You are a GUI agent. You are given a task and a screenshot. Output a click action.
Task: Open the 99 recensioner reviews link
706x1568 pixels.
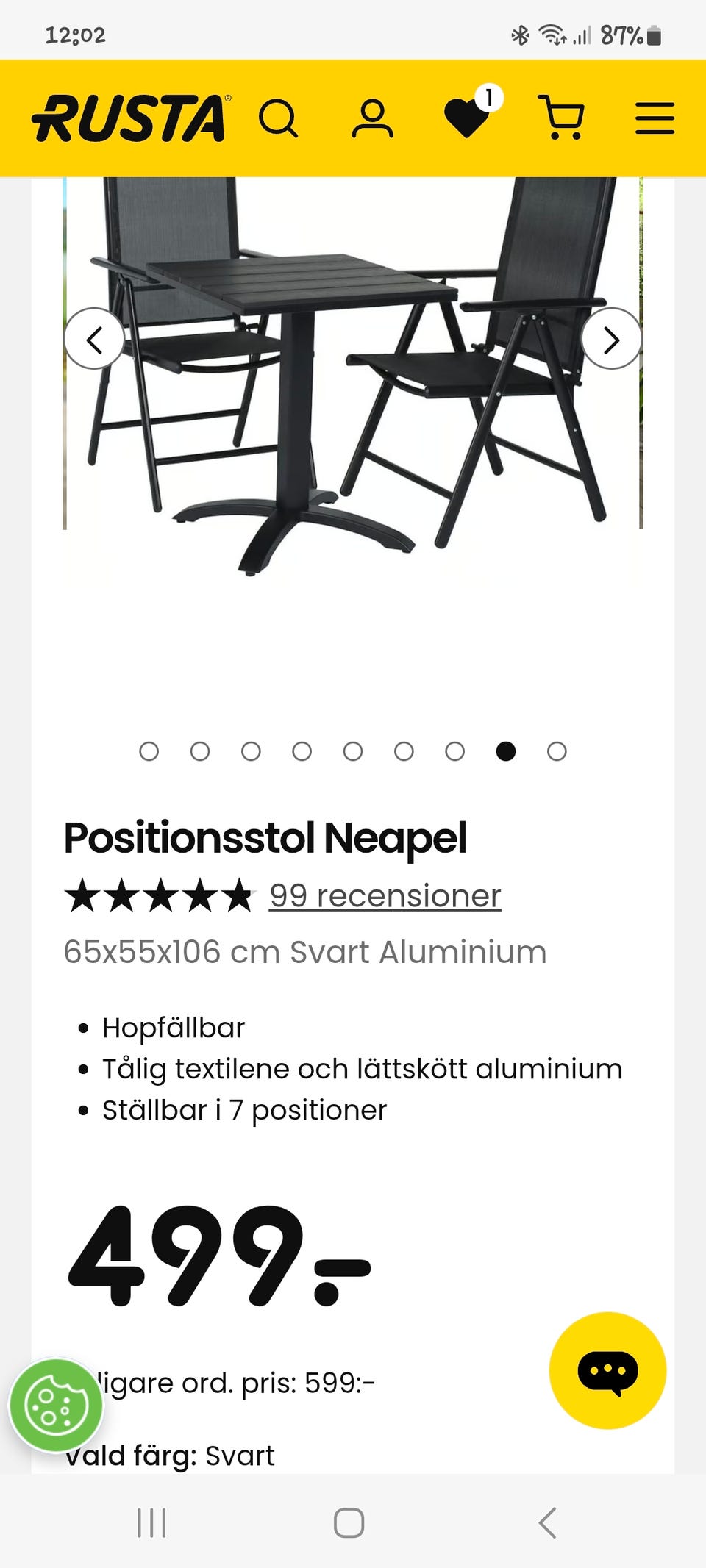coord(385,895)
